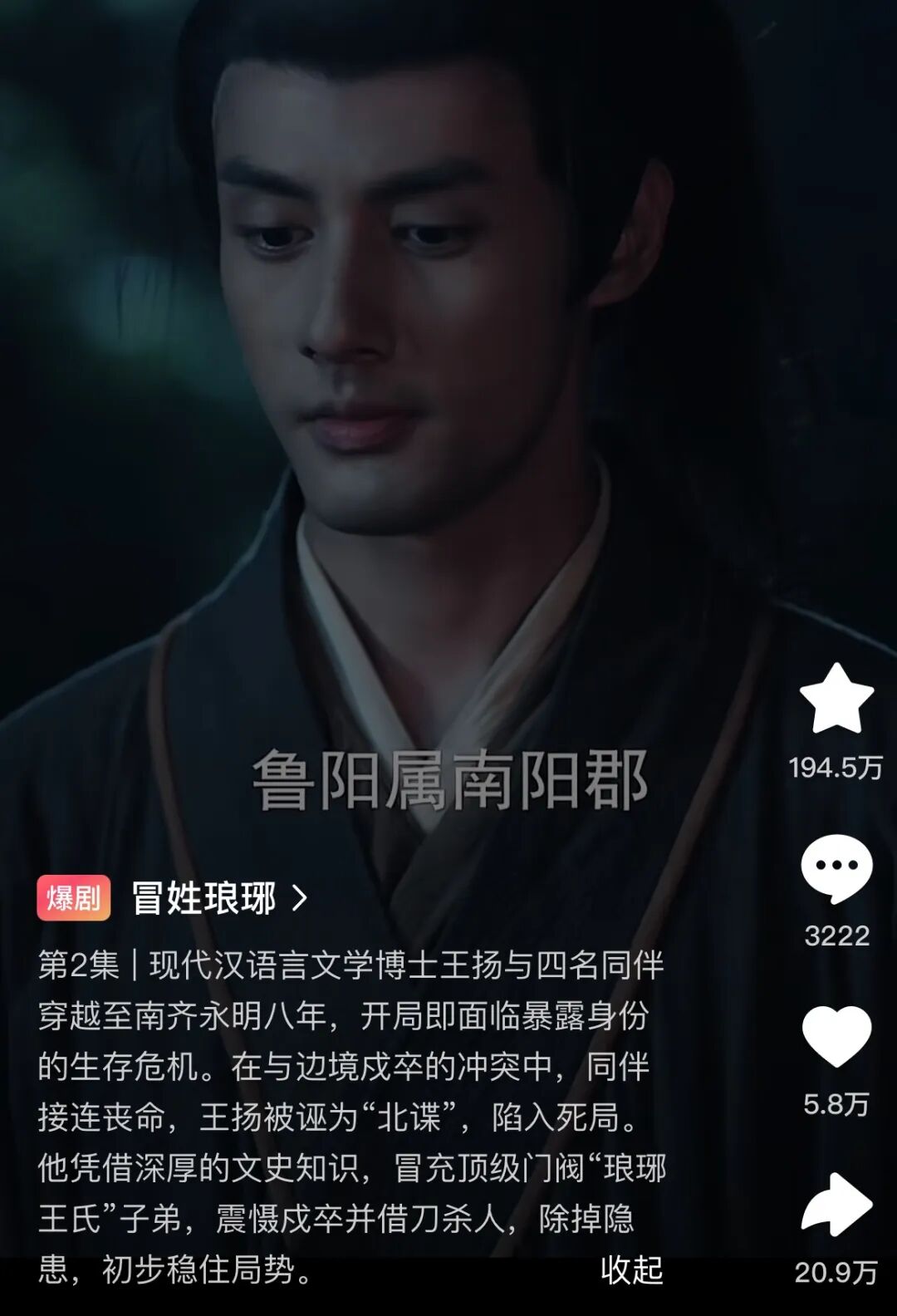The width and height of the screenshot is (897, 1316).
Task: Open the comments section
Action: pos(836,869)
